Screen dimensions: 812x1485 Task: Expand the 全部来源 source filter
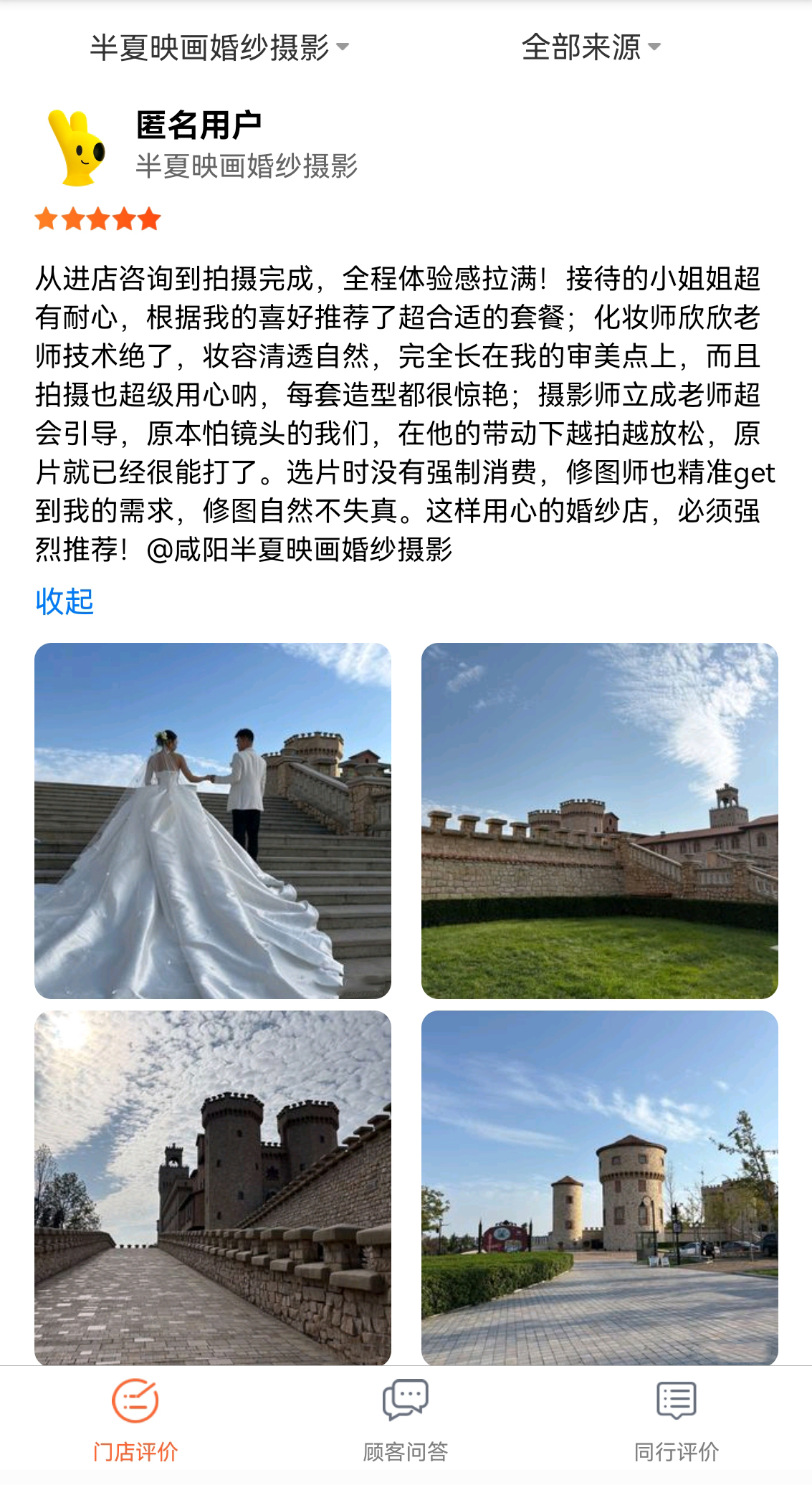click(x=591, y=47)
